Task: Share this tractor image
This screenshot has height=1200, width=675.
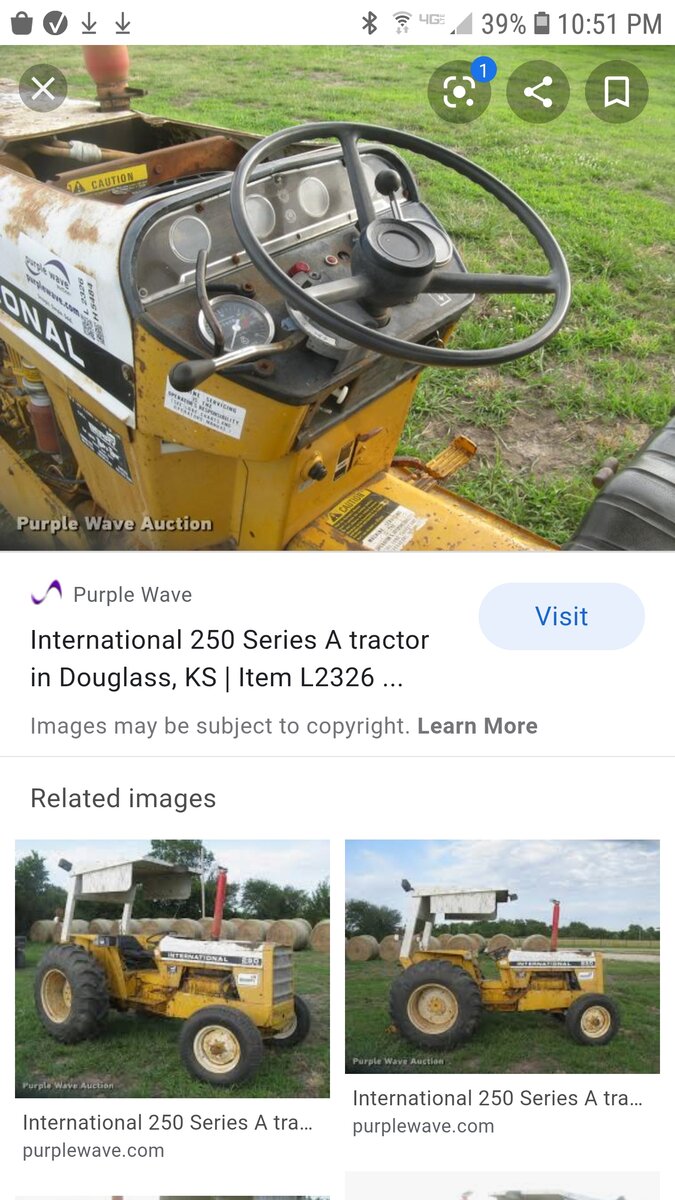Action: tap(538, 92)
